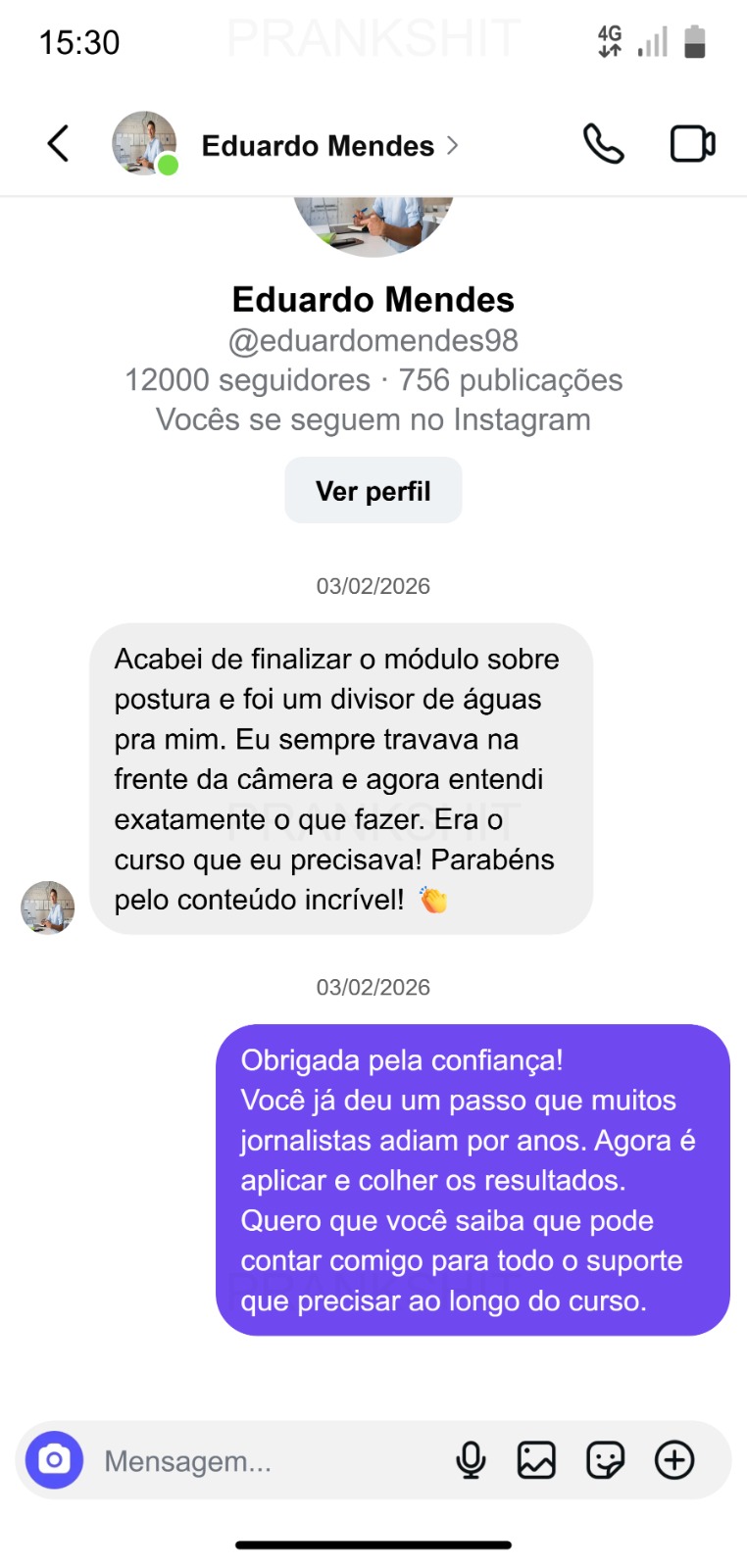Record a voice message with the microphone icon
Screen dimensions: 747x1568
tap(470, 1459)
